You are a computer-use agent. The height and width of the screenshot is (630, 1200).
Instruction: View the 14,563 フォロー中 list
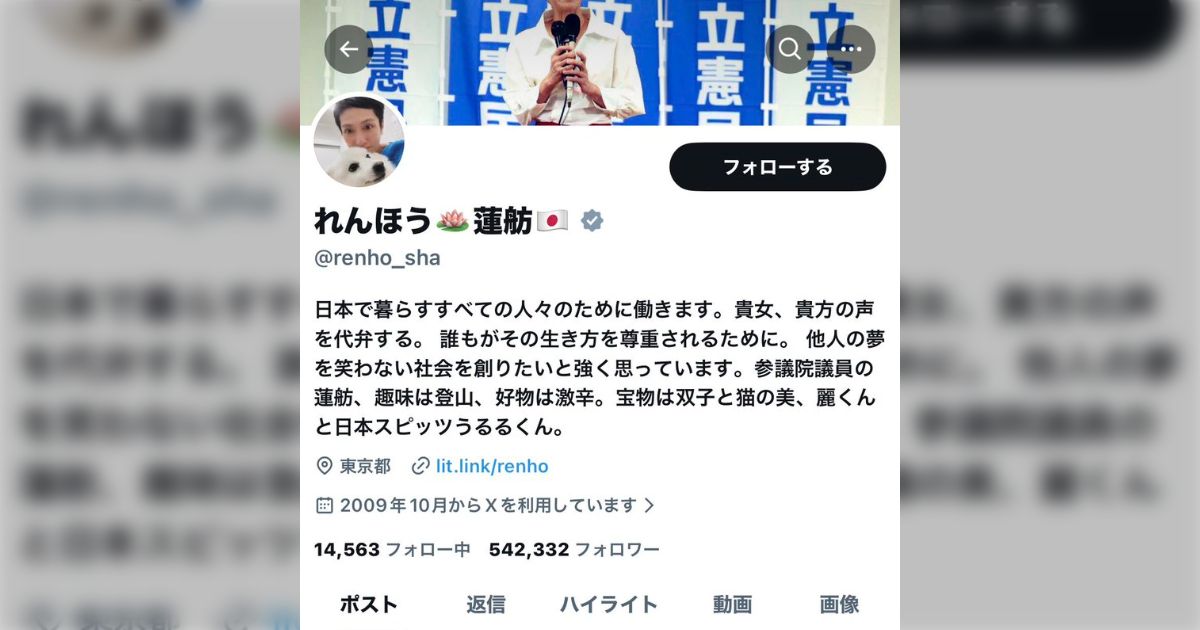[392, 549]
